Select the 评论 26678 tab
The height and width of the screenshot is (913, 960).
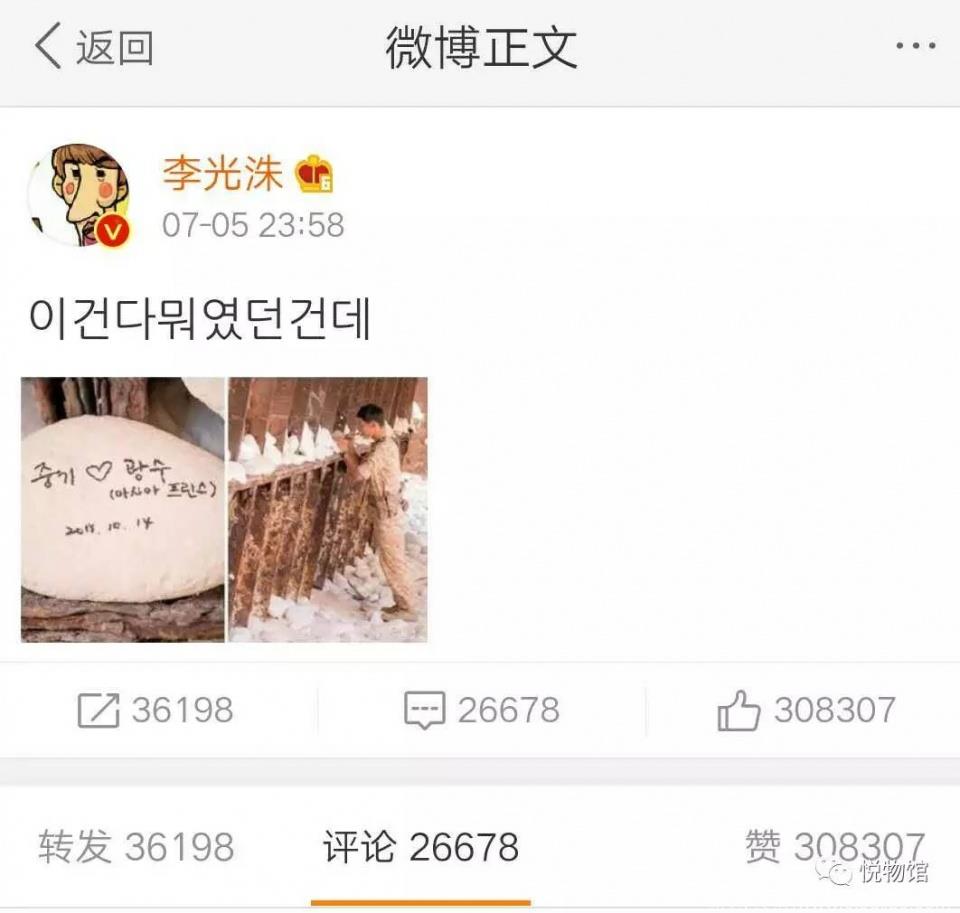click(420, 847)
